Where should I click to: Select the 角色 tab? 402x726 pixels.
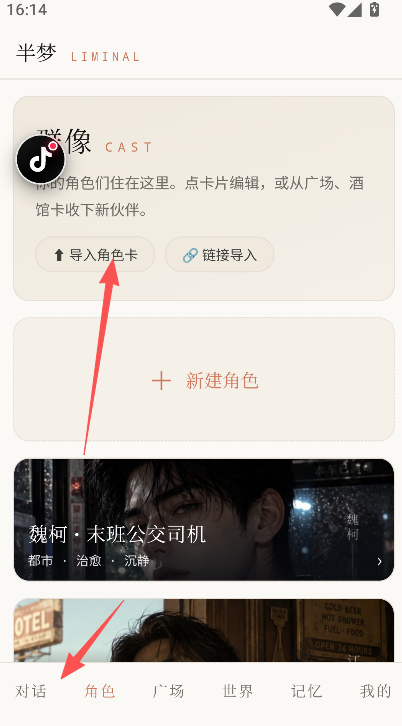pos(99,691)
